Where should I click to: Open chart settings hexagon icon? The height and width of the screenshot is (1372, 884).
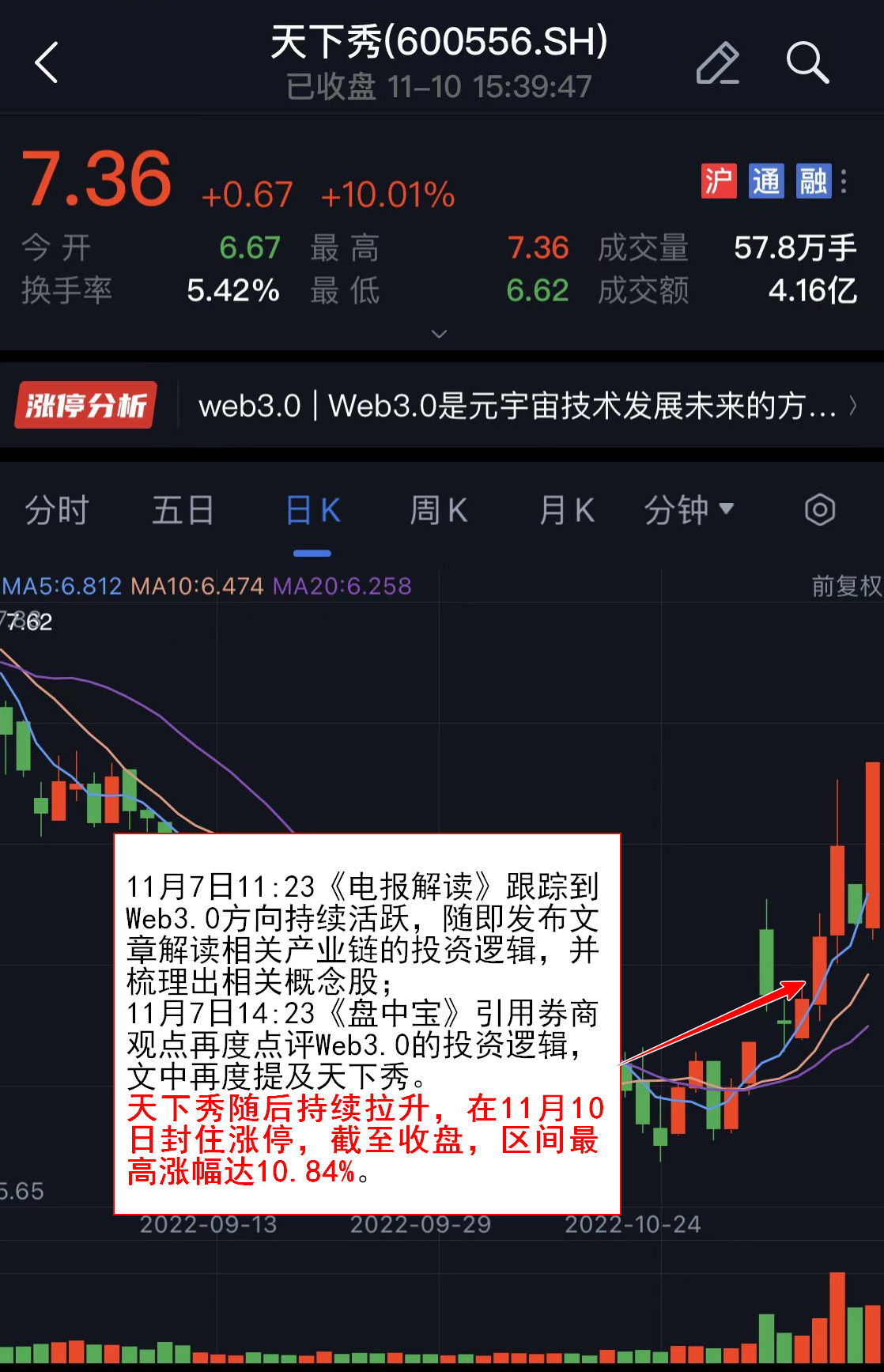point(820,510)
